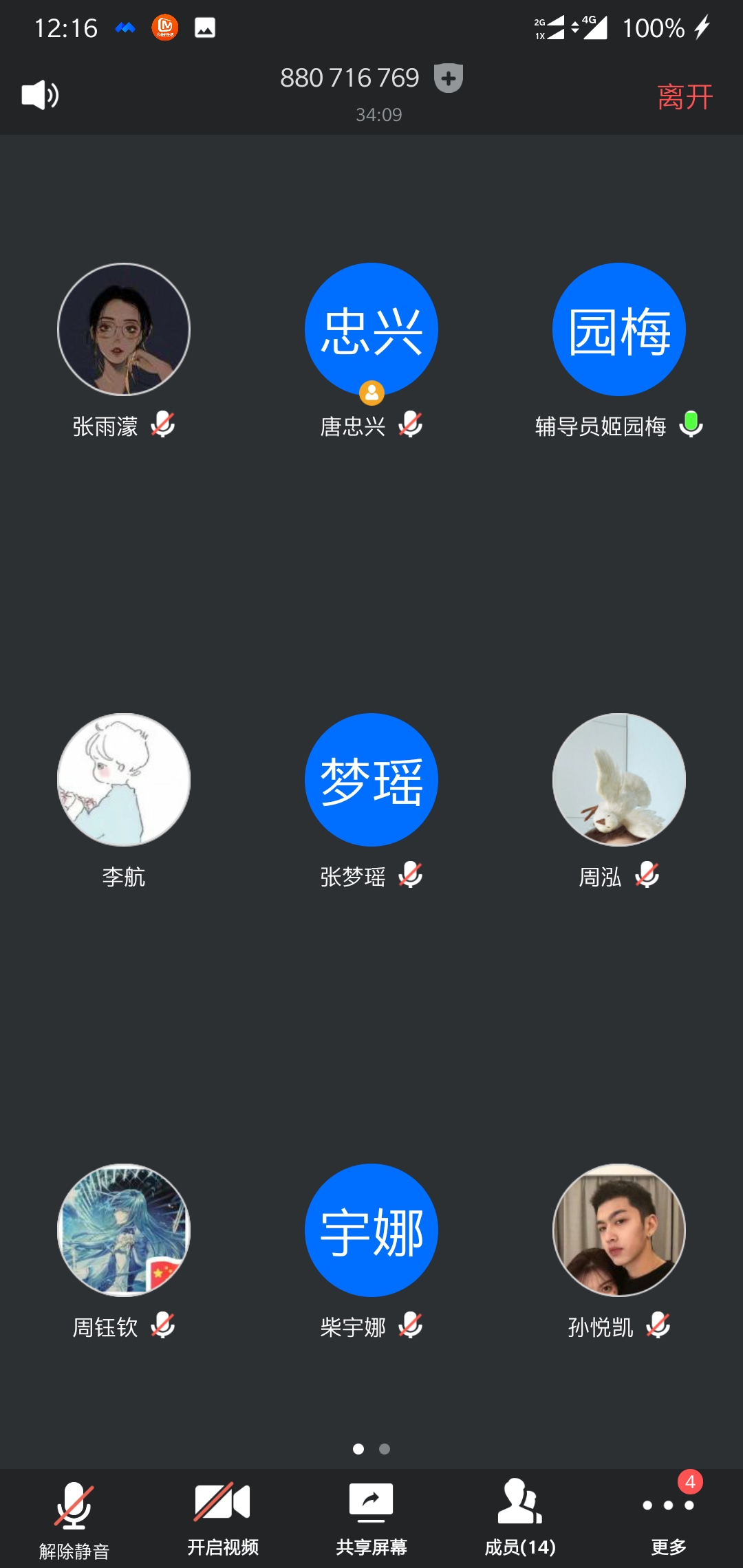Select participant 张雨濛's avatar
The width and height of the screenshot is (743, 1568).
click(124, 329)
